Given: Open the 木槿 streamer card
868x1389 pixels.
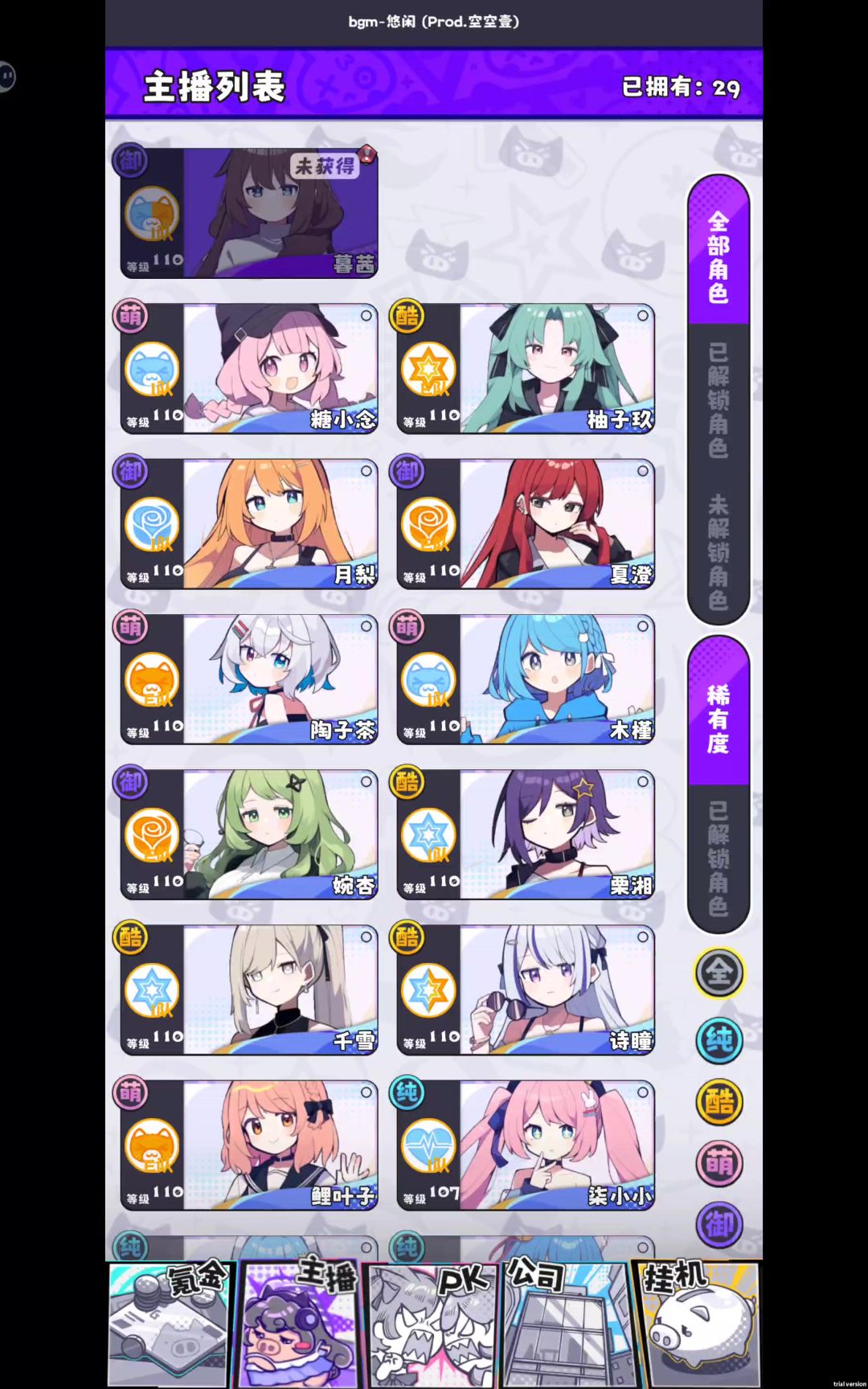Looking at the screenshot, I should click(x=526, y=679).
